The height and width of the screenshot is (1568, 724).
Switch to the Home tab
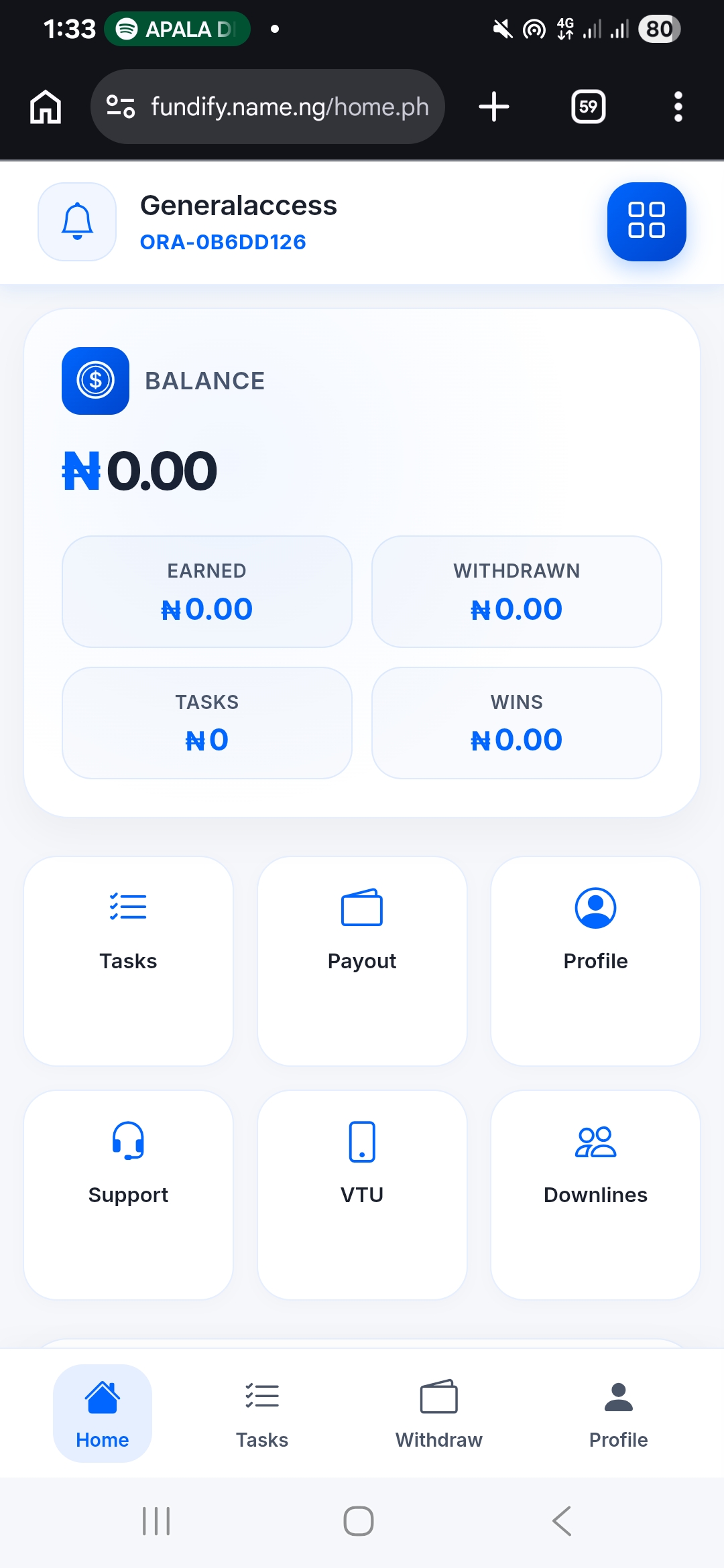pos(103,1413)
